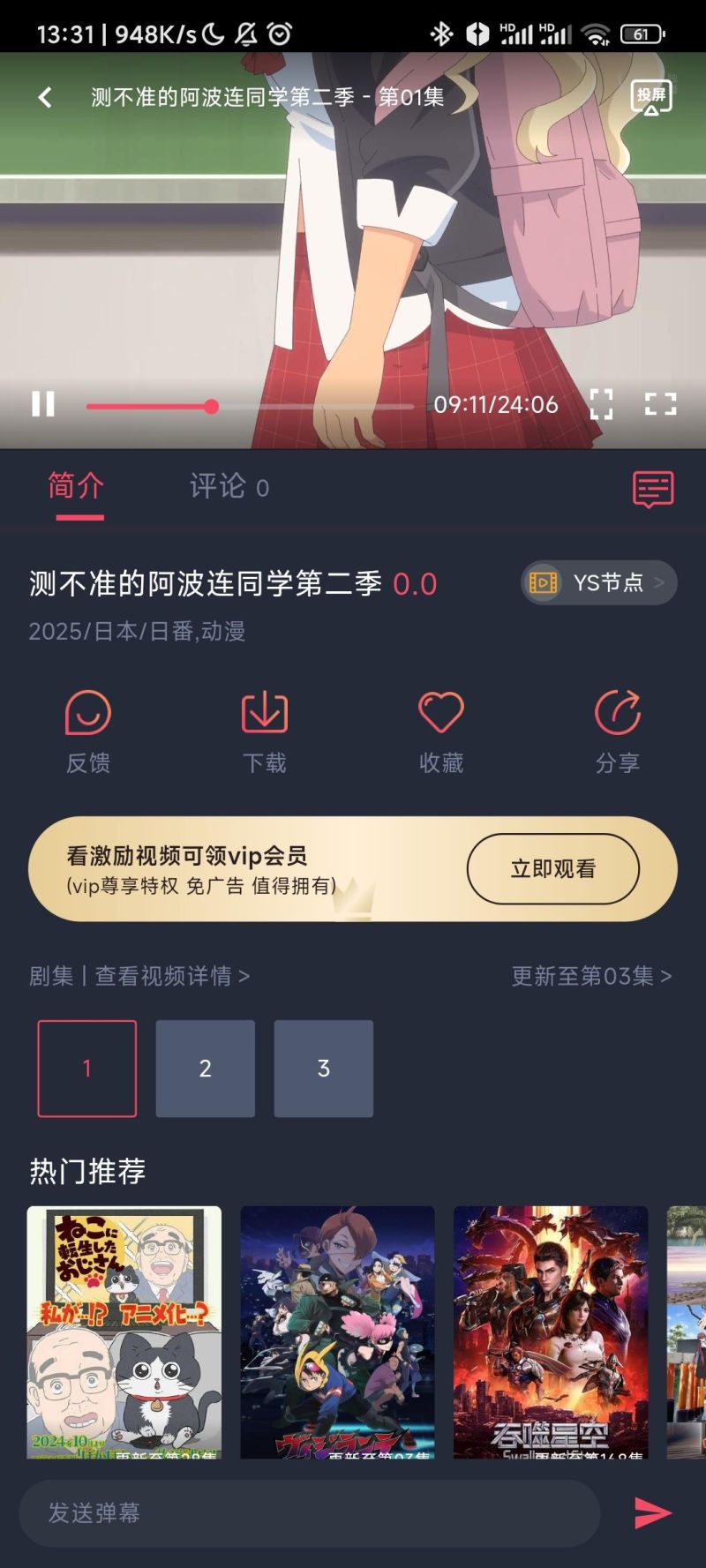706x1568 pixels.
Task: Tap the bracket icon beside the time
Action: [x=601, y=404]
